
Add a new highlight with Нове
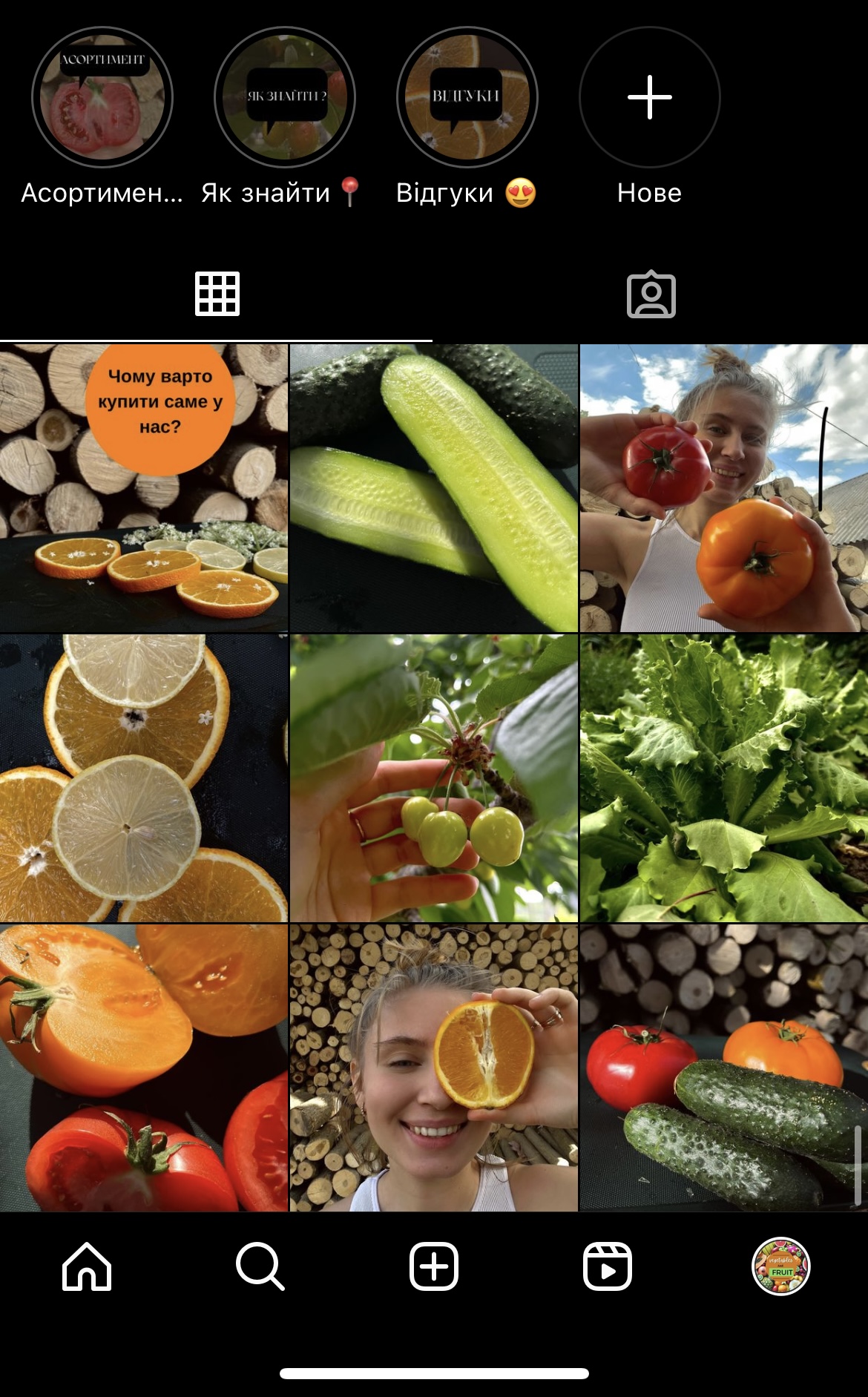click(649, 97)
